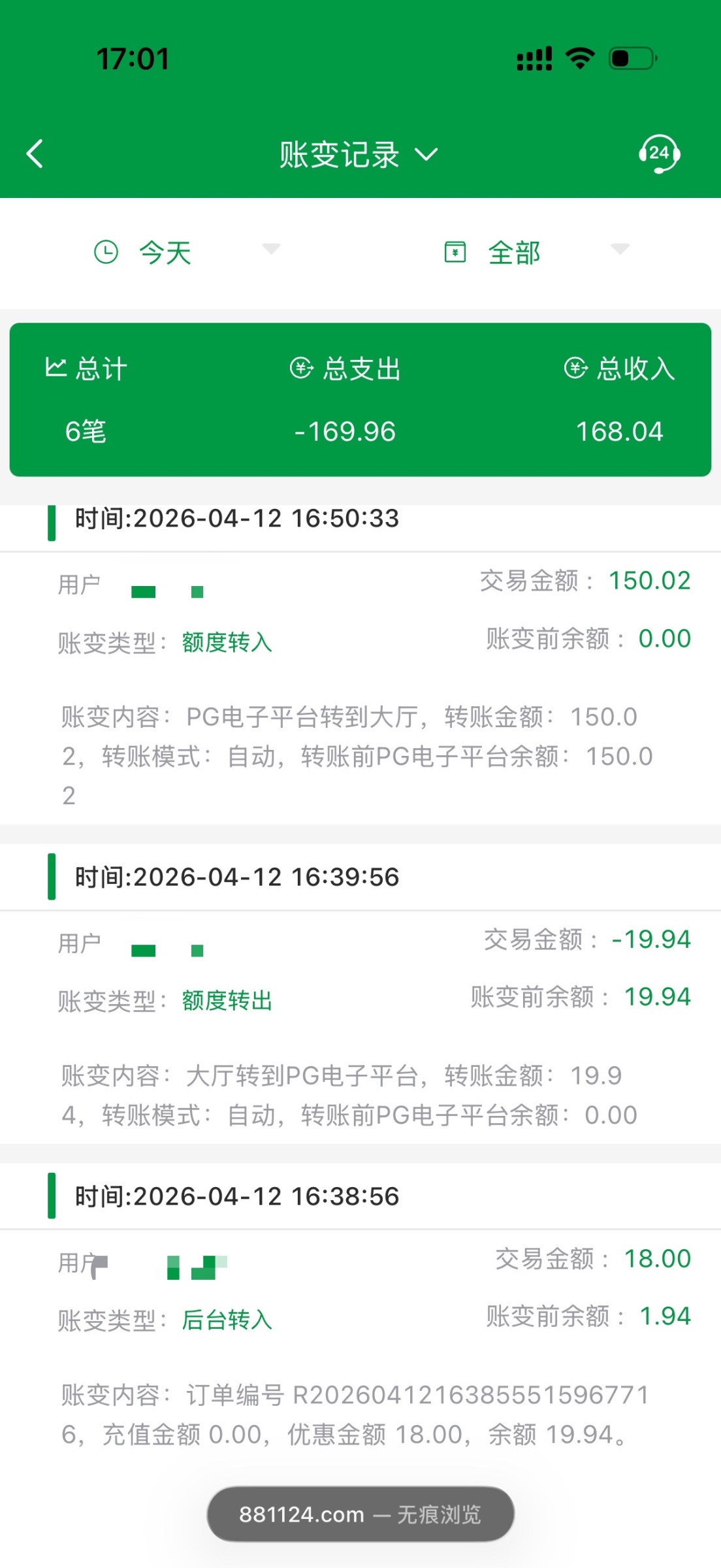Open the 今天 date filter dropdown

tap(187, 252)
